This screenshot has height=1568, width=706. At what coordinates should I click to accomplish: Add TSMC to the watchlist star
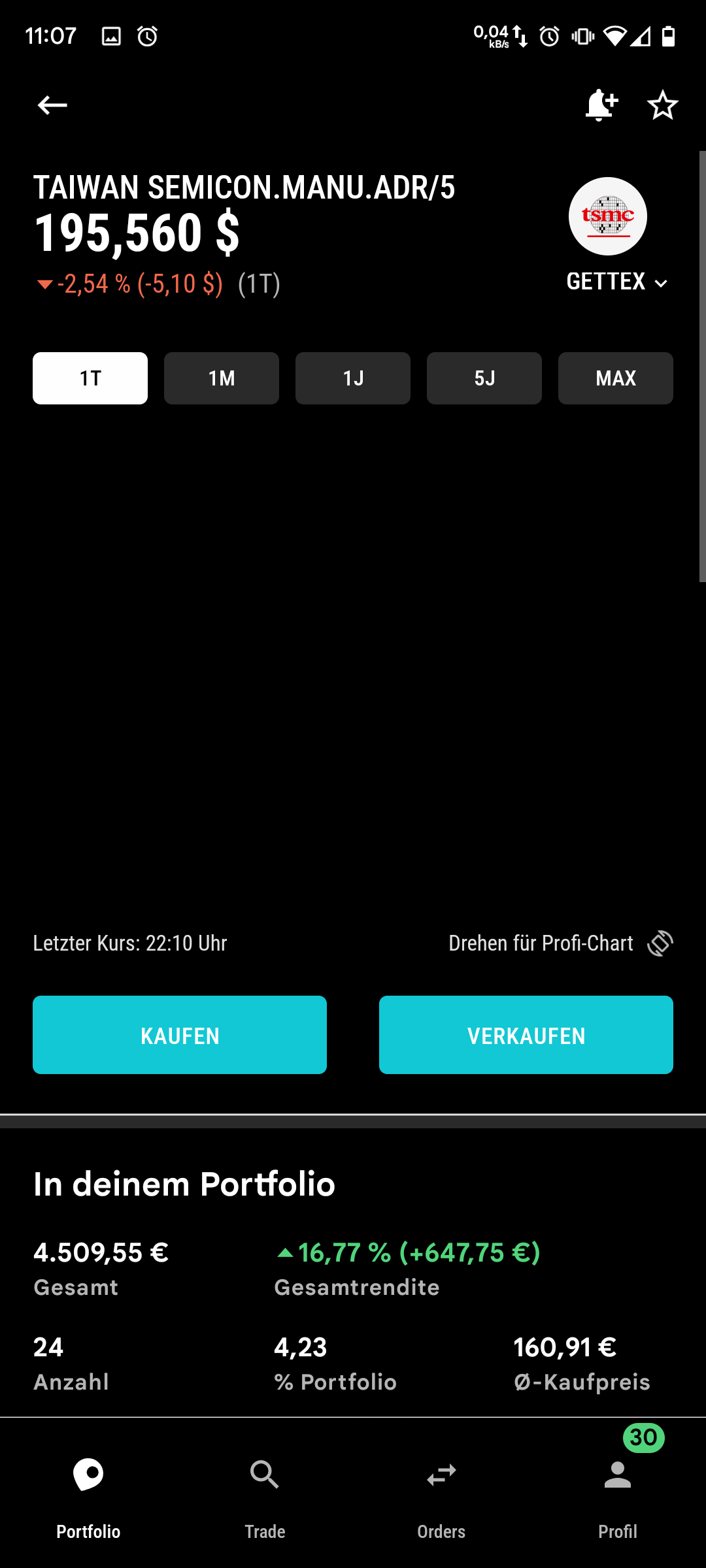(x=662, y=105)
